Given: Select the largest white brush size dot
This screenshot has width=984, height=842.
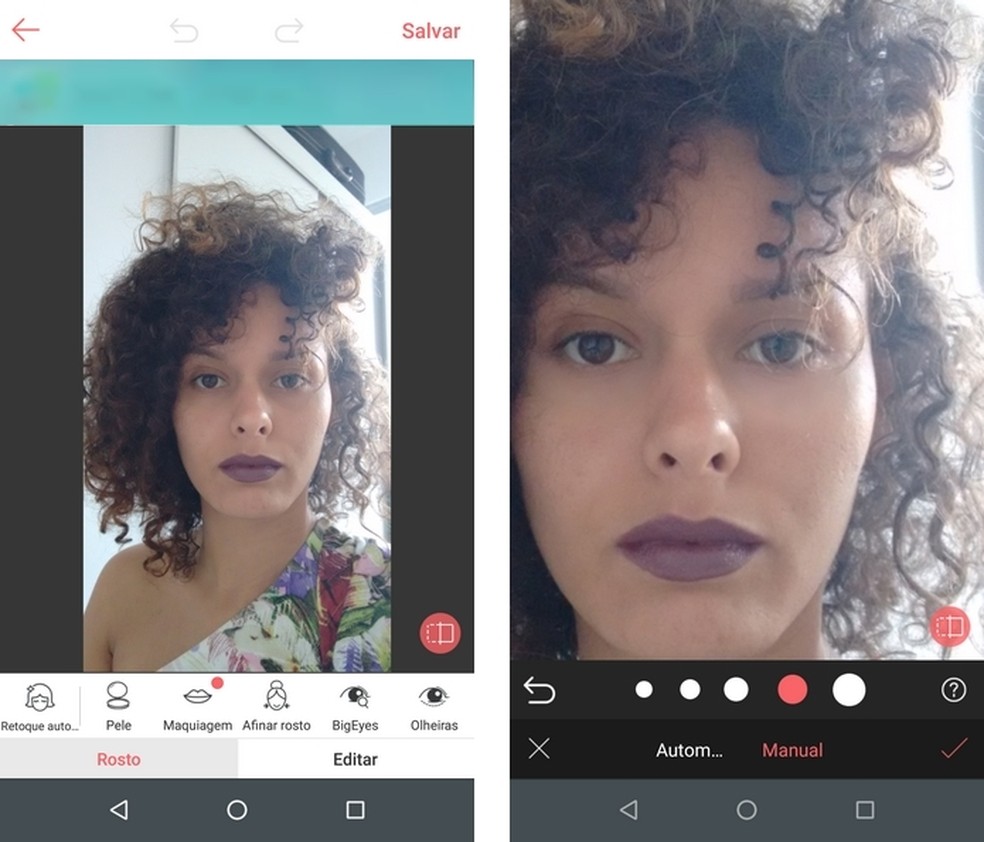Looking at the screenshot, I should 849,689.
